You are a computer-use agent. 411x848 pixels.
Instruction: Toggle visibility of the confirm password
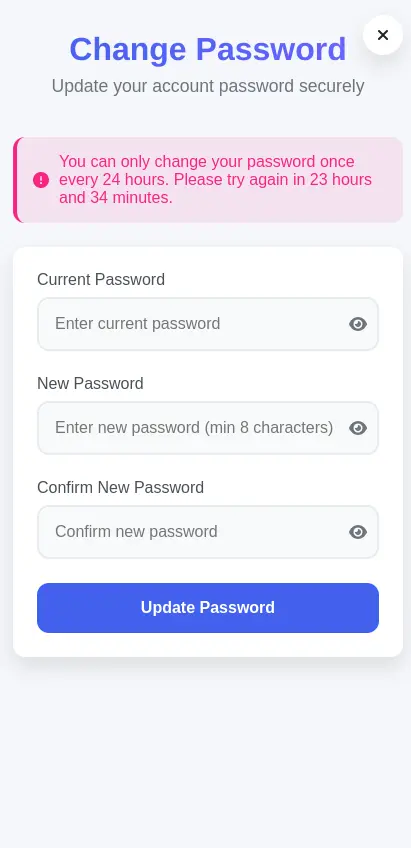[x=357, y=532]
